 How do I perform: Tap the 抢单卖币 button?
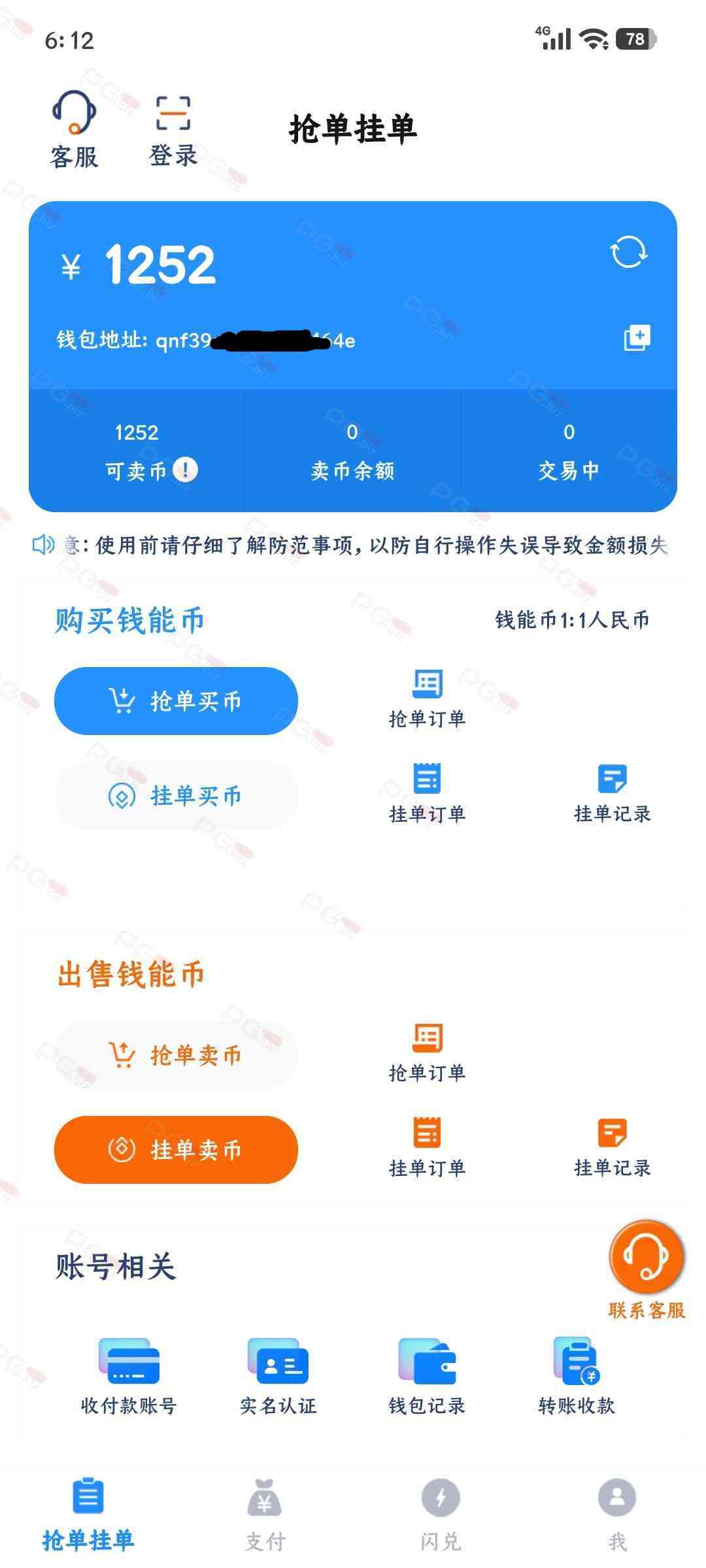point(176,1055)
